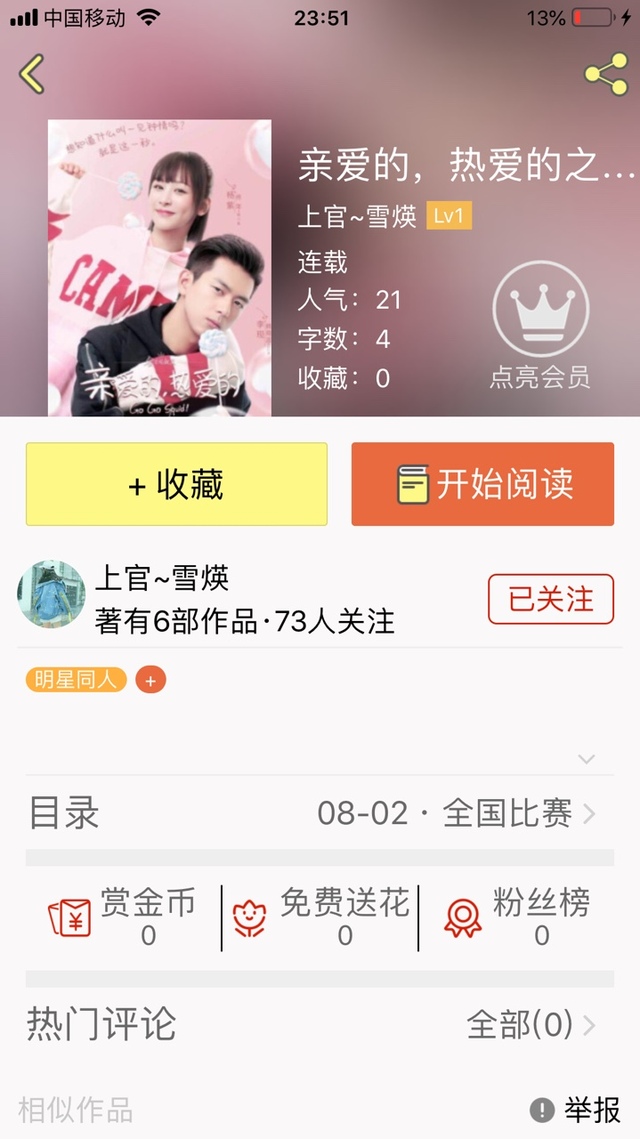The height and width of the screenshot is (1139, 640).
Task: Add a new tag with plus icon
Action: pos(151,680)
